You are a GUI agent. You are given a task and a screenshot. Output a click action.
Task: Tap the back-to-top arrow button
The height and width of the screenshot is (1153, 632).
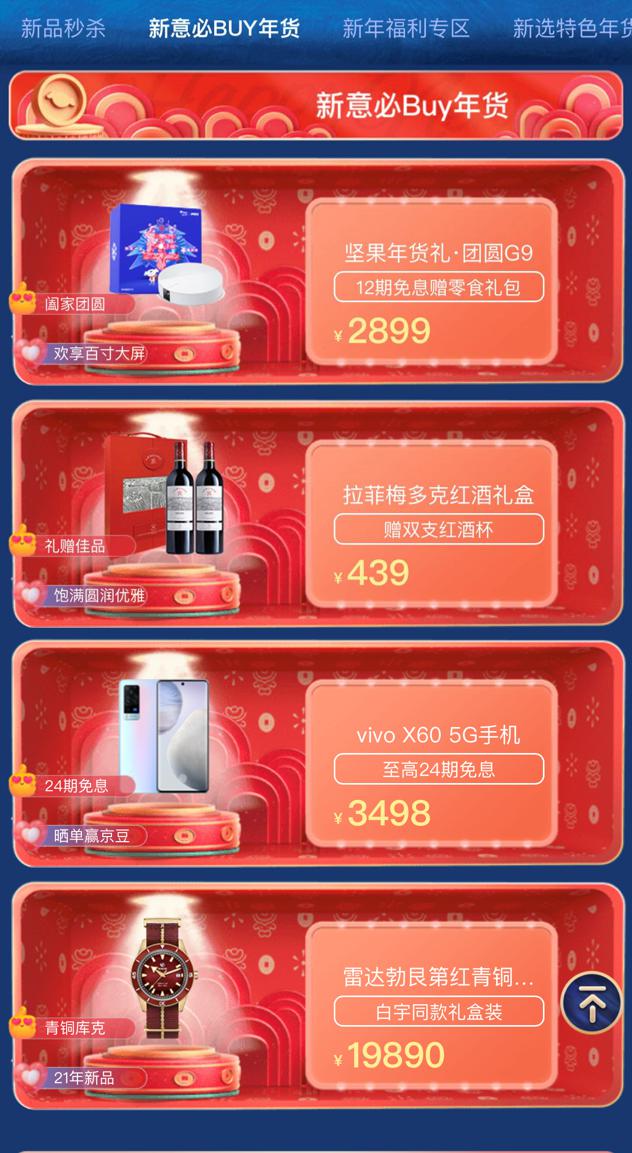pyautogui.click(x=592, y=1003)
